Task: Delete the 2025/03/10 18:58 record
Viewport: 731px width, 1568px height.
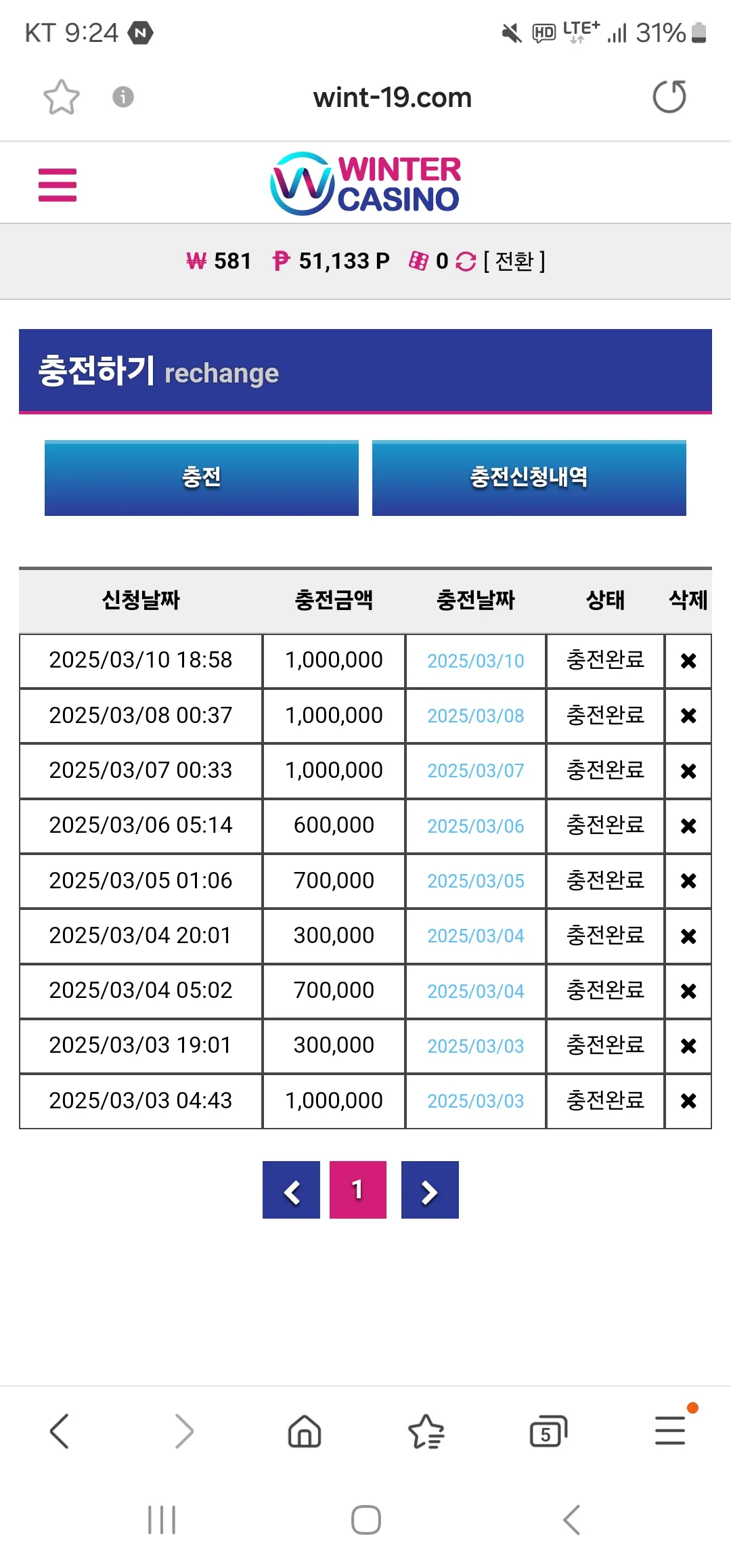Action: (688, 661)
